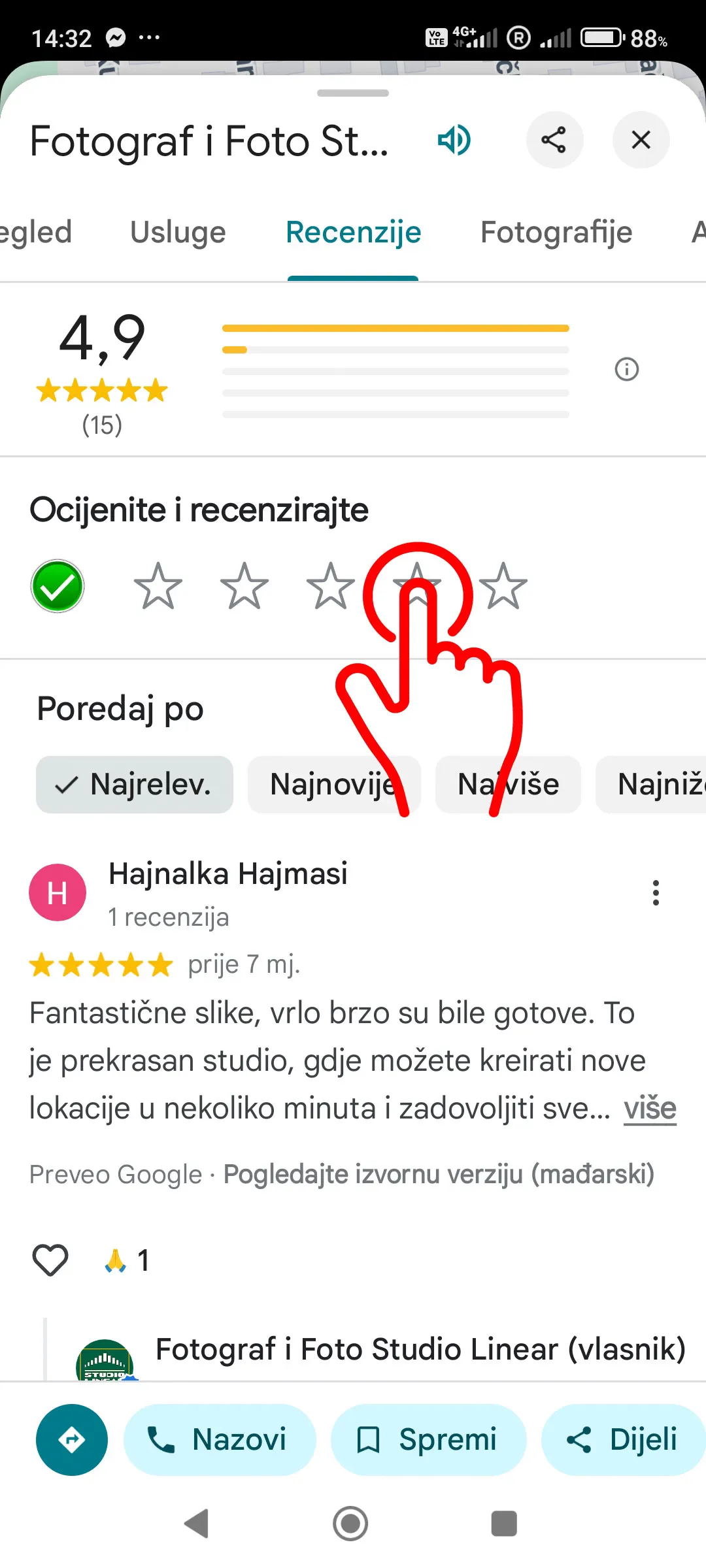Rate with one star
706x1568 pixels.
(x=158, y=586)
